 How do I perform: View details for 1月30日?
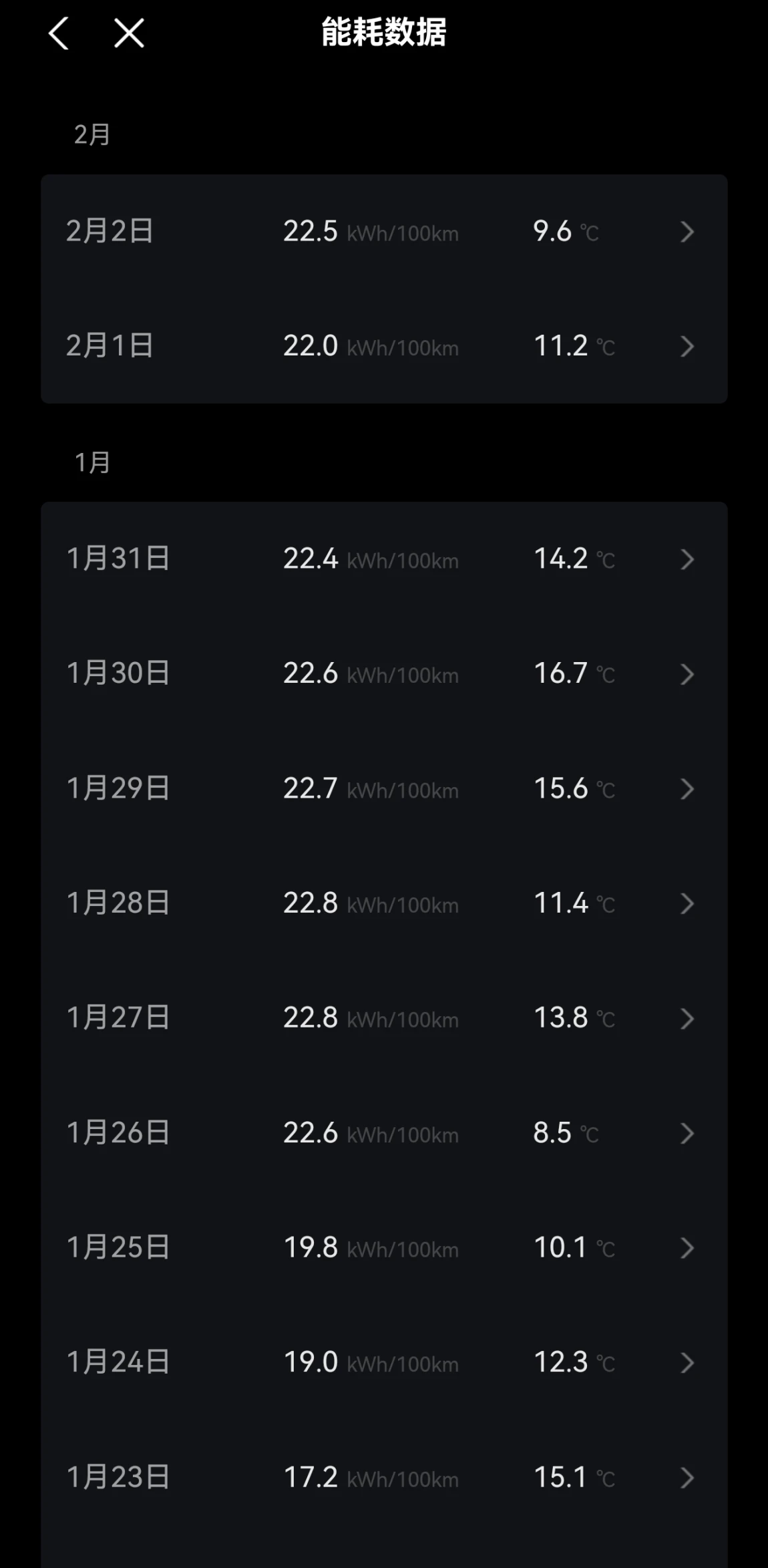[x=384, y=673]
